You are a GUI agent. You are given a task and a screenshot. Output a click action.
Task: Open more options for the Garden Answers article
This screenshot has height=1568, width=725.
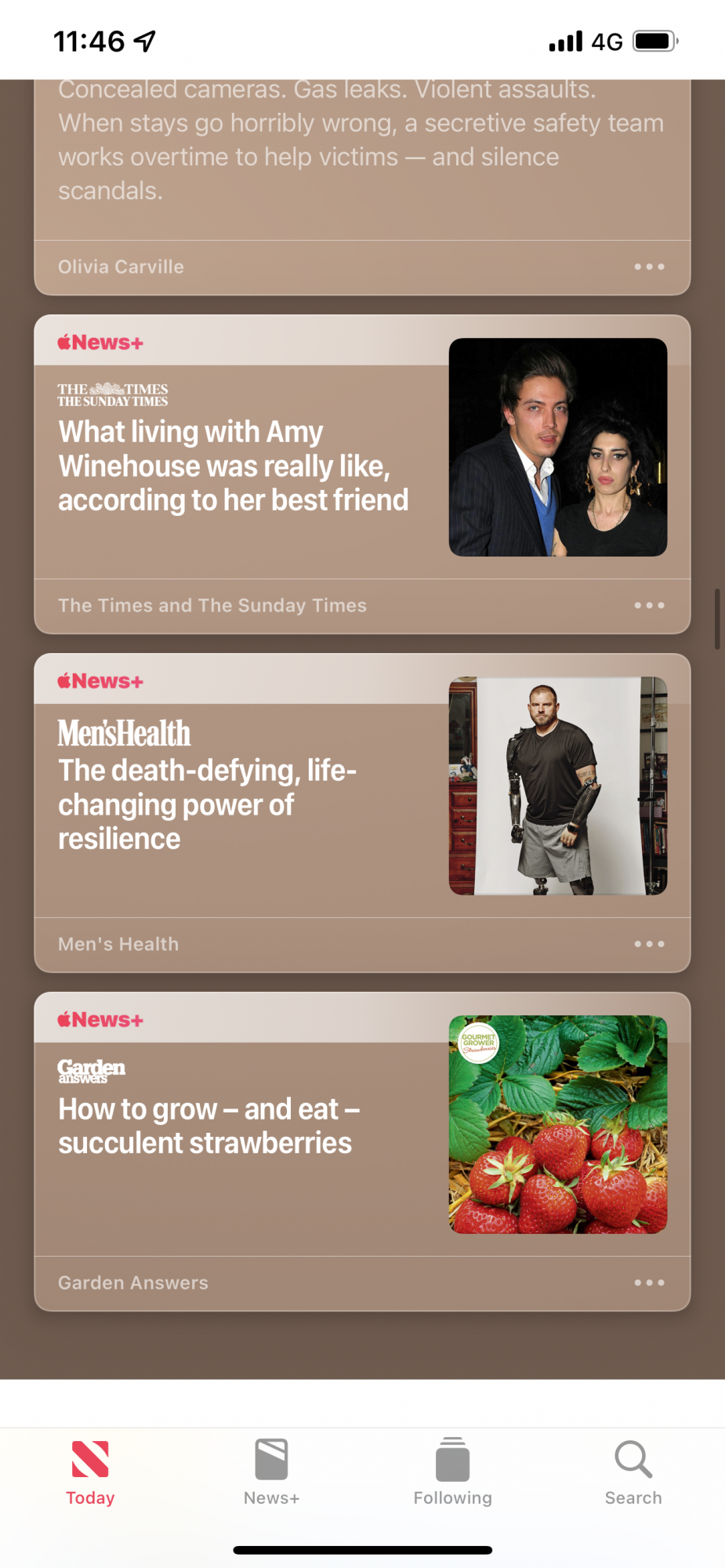(x=649, y=1283)
